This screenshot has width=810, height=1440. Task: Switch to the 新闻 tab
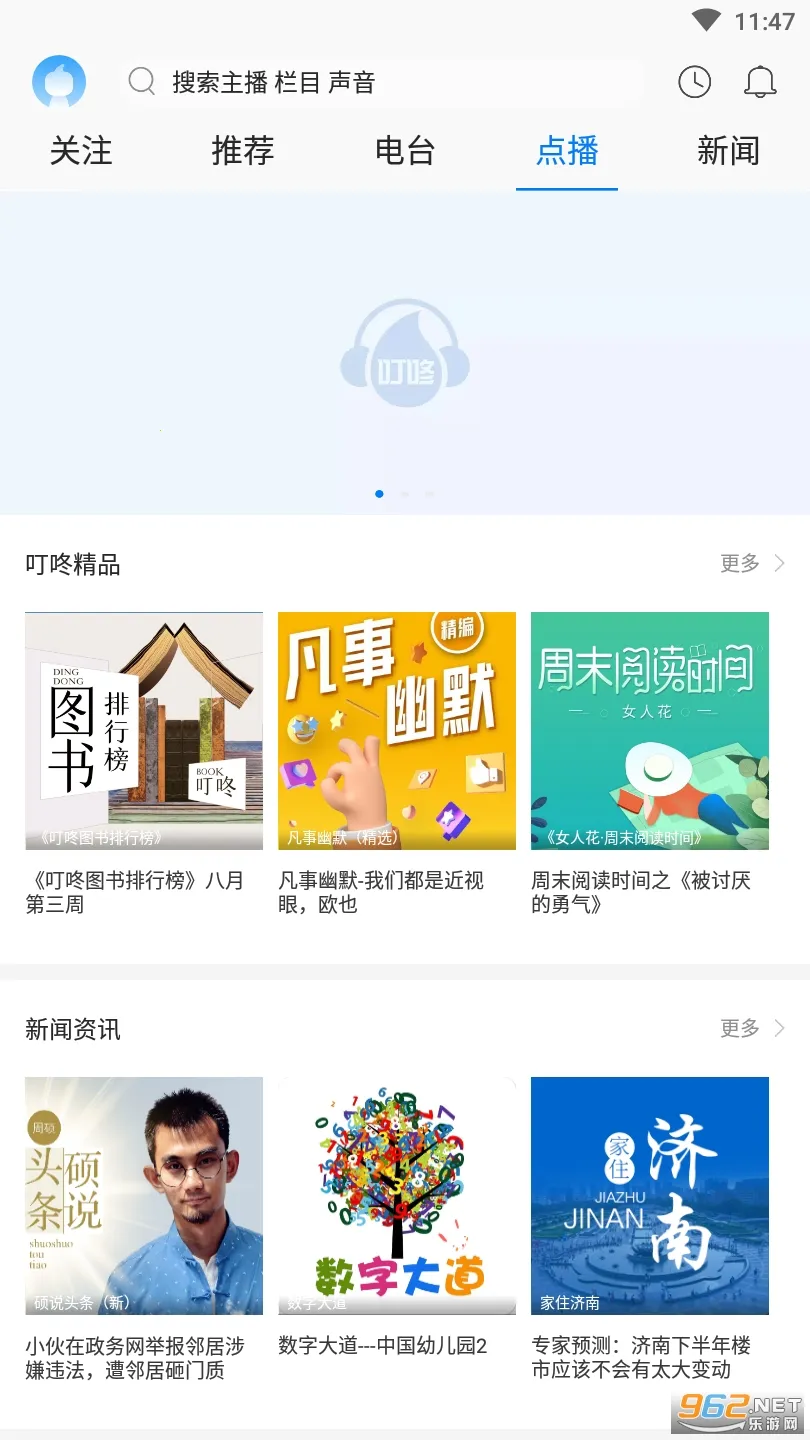[728, 151]
